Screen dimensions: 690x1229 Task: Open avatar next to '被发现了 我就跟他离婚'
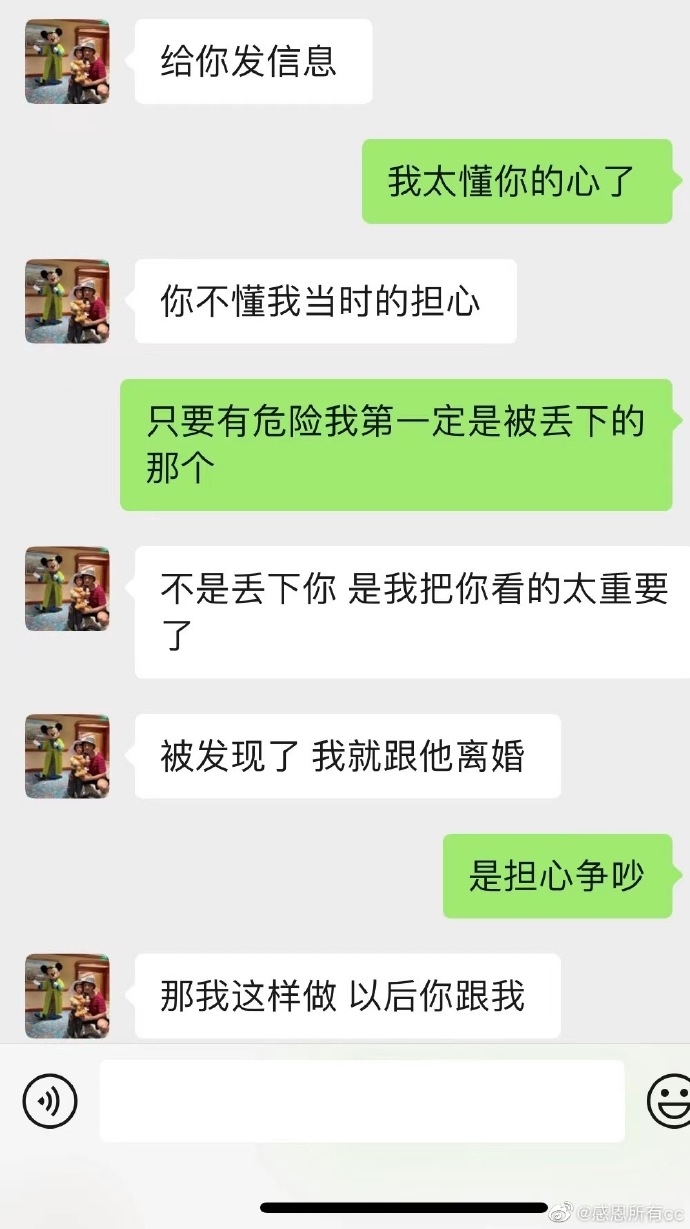click(x=67, y=756)
